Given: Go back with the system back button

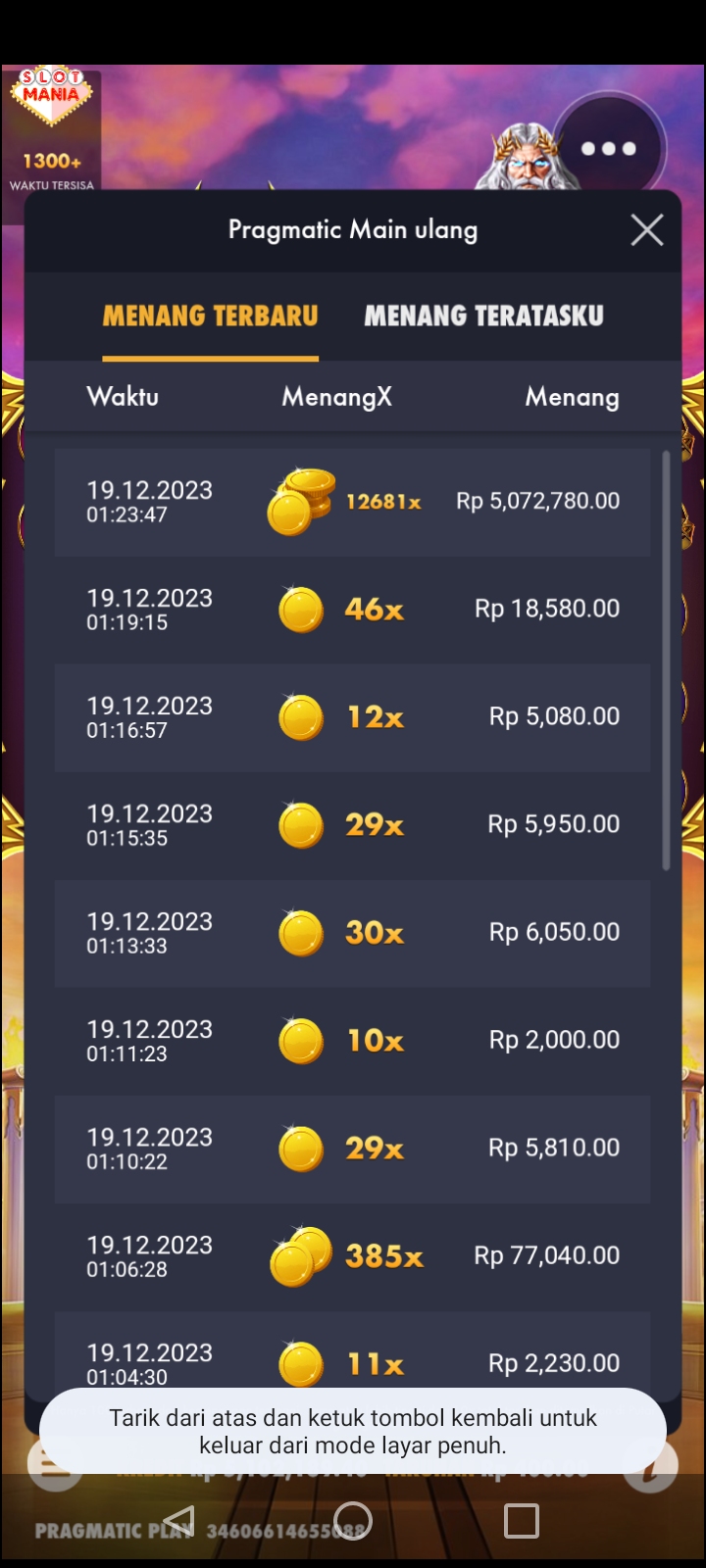Looking at the screenshot, I should pyautogui.click(x=179, y=1521).
